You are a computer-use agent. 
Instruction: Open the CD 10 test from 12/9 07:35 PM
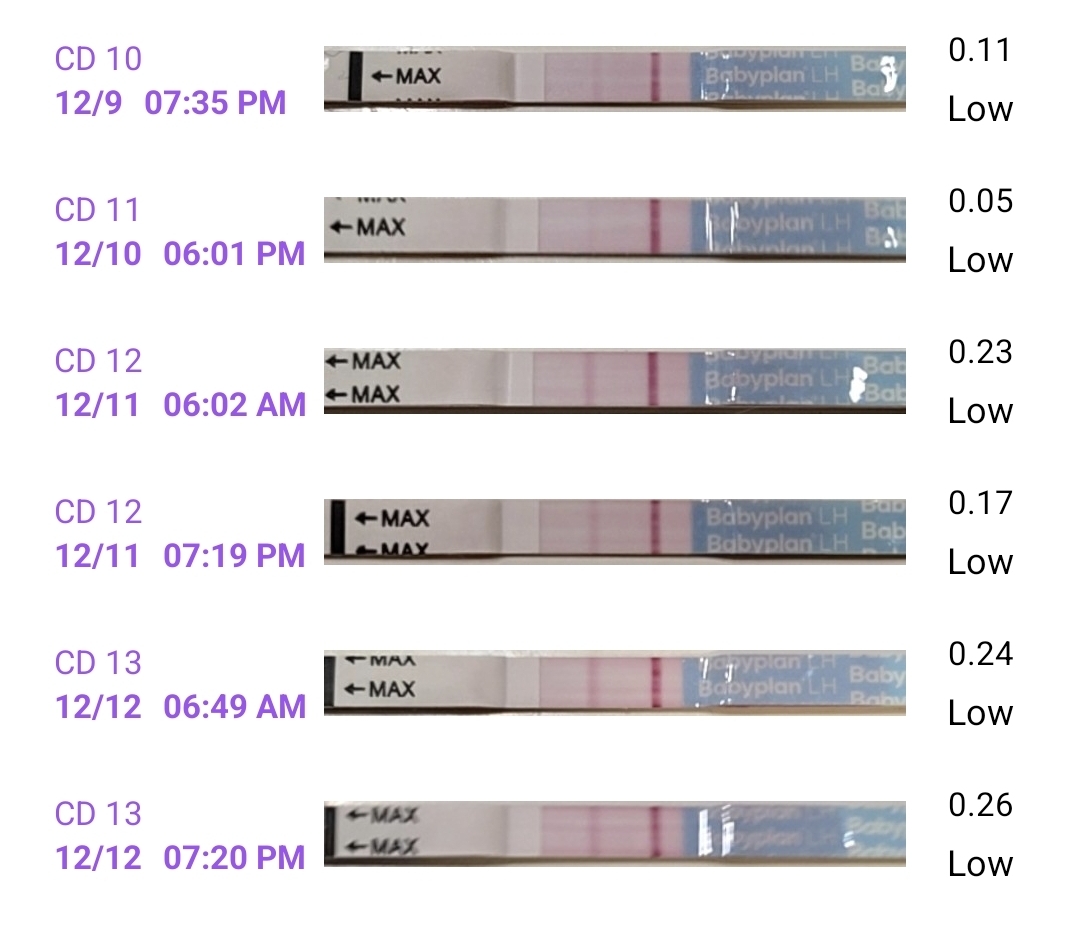click(615, 79)
